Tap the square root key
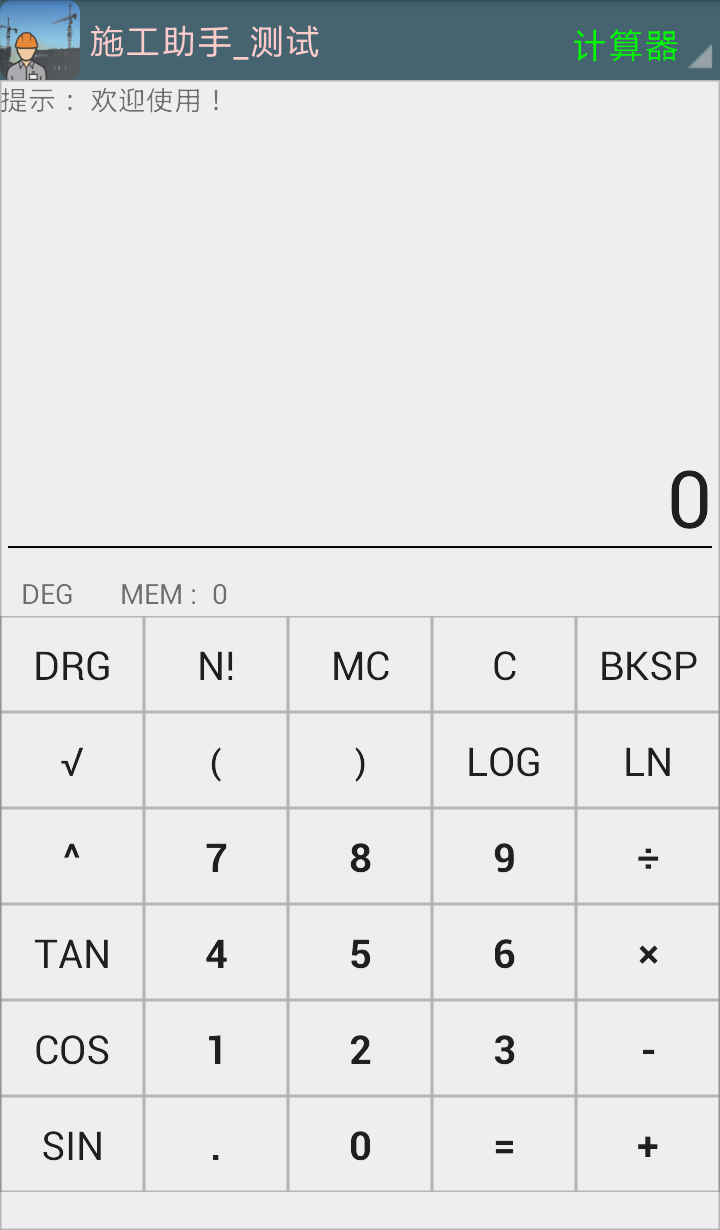720x1230 pixels. point(72,762)
